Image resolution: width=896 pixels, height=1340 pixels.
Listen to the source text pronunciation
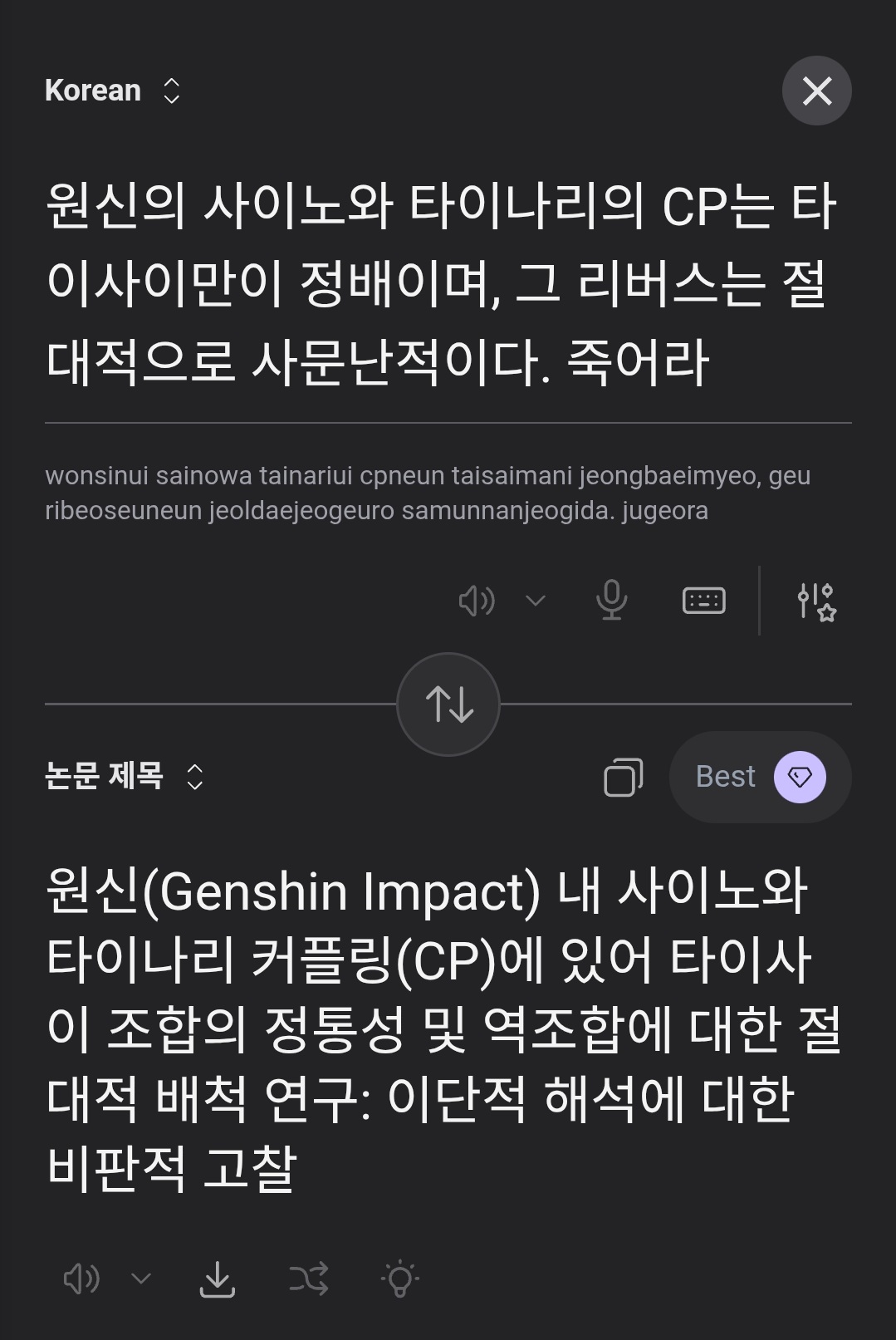[x=477, y=601]
